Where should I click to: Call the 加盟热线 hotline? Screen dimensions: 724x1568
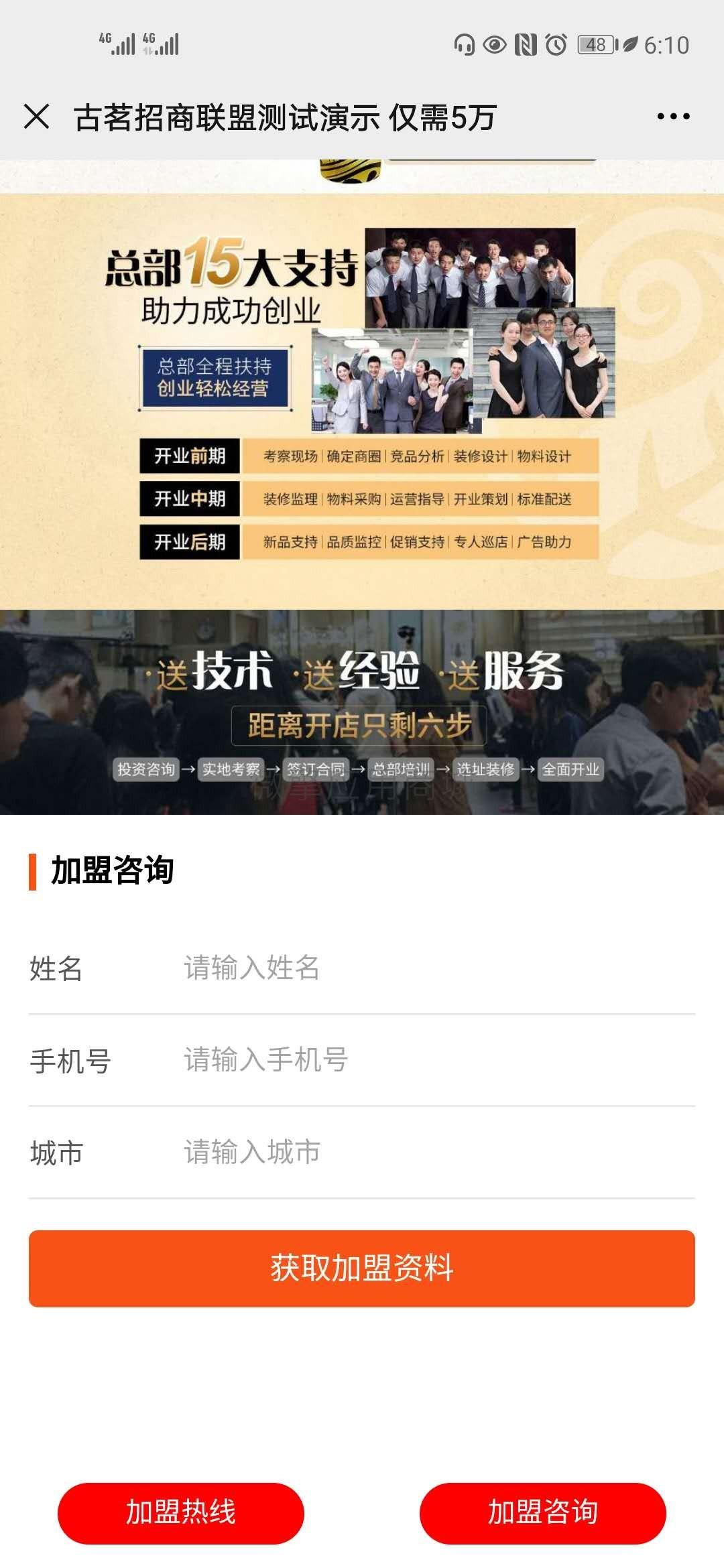181,1513
